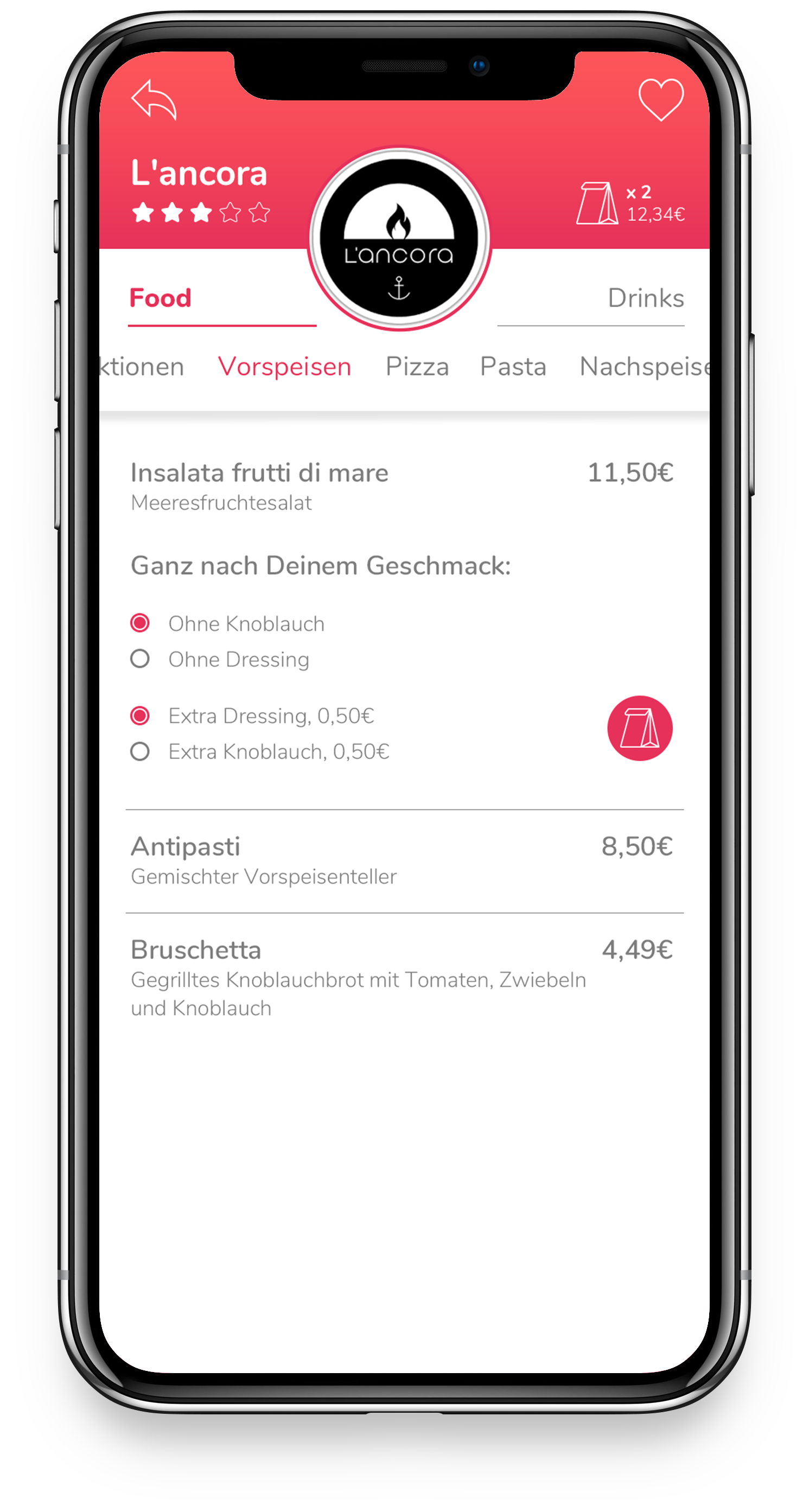Viewport: 809px width, 1512px height.
Task: Open the Pasta category
Action: click(513, 366)
